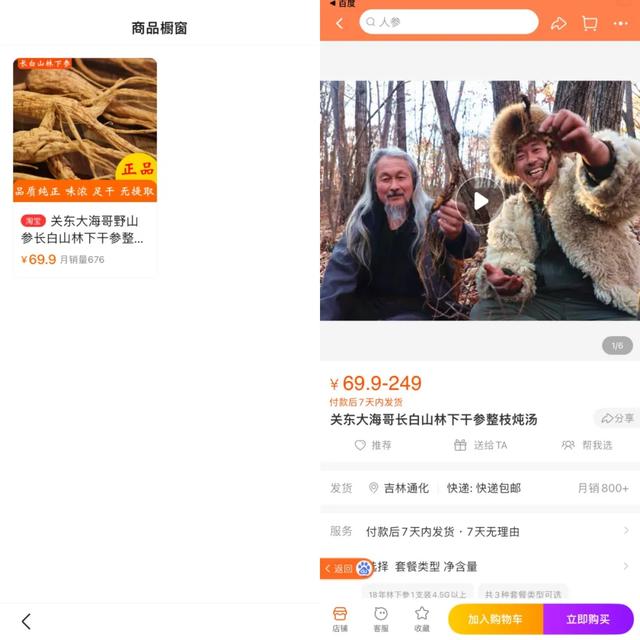Share the product from the top bar
Viewport: 640px width, 640px height.
(x=559, y=23)
